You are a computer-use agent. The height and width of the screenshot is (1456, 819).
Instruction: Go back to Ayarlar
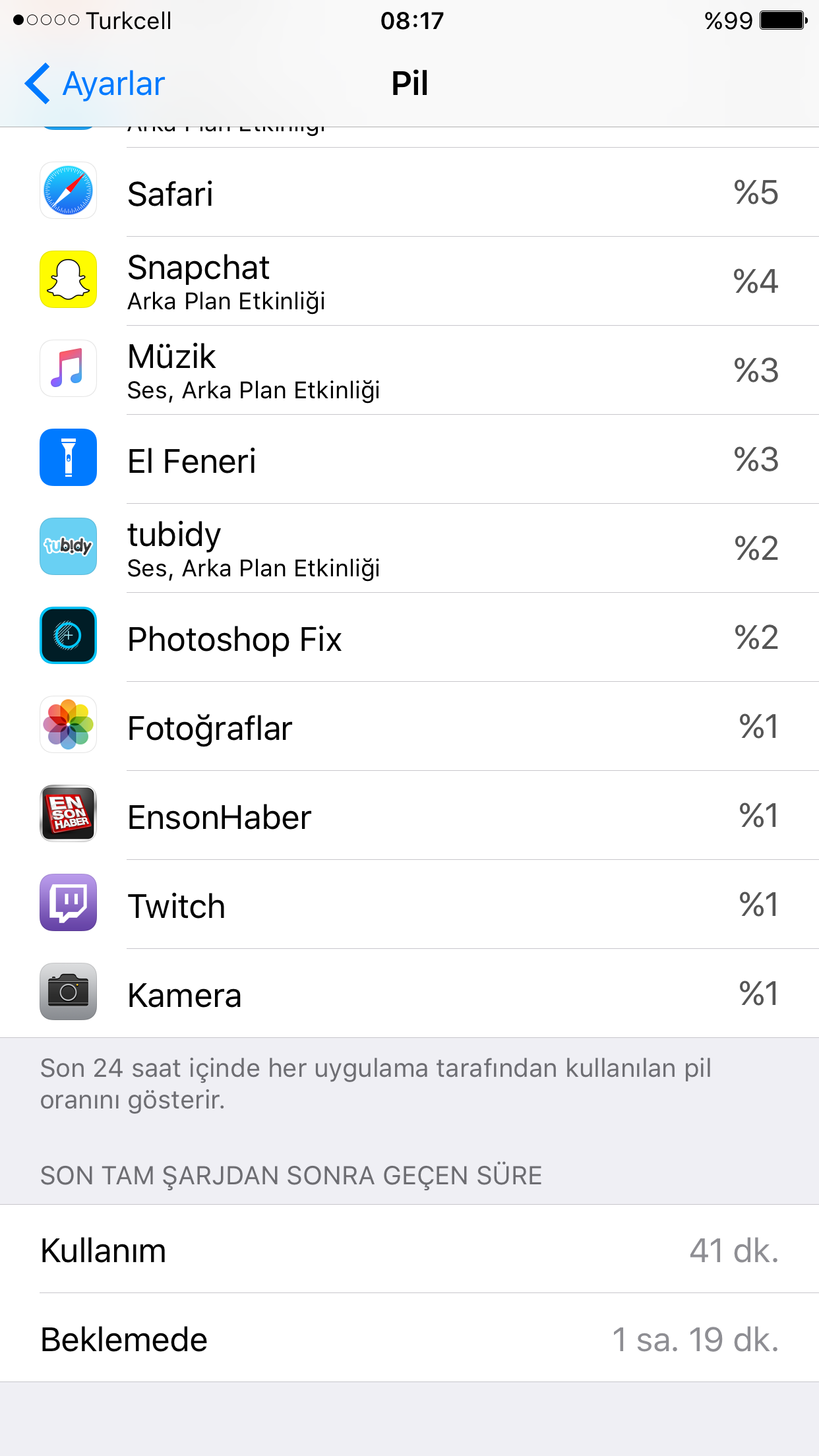(x=96, y=84)
